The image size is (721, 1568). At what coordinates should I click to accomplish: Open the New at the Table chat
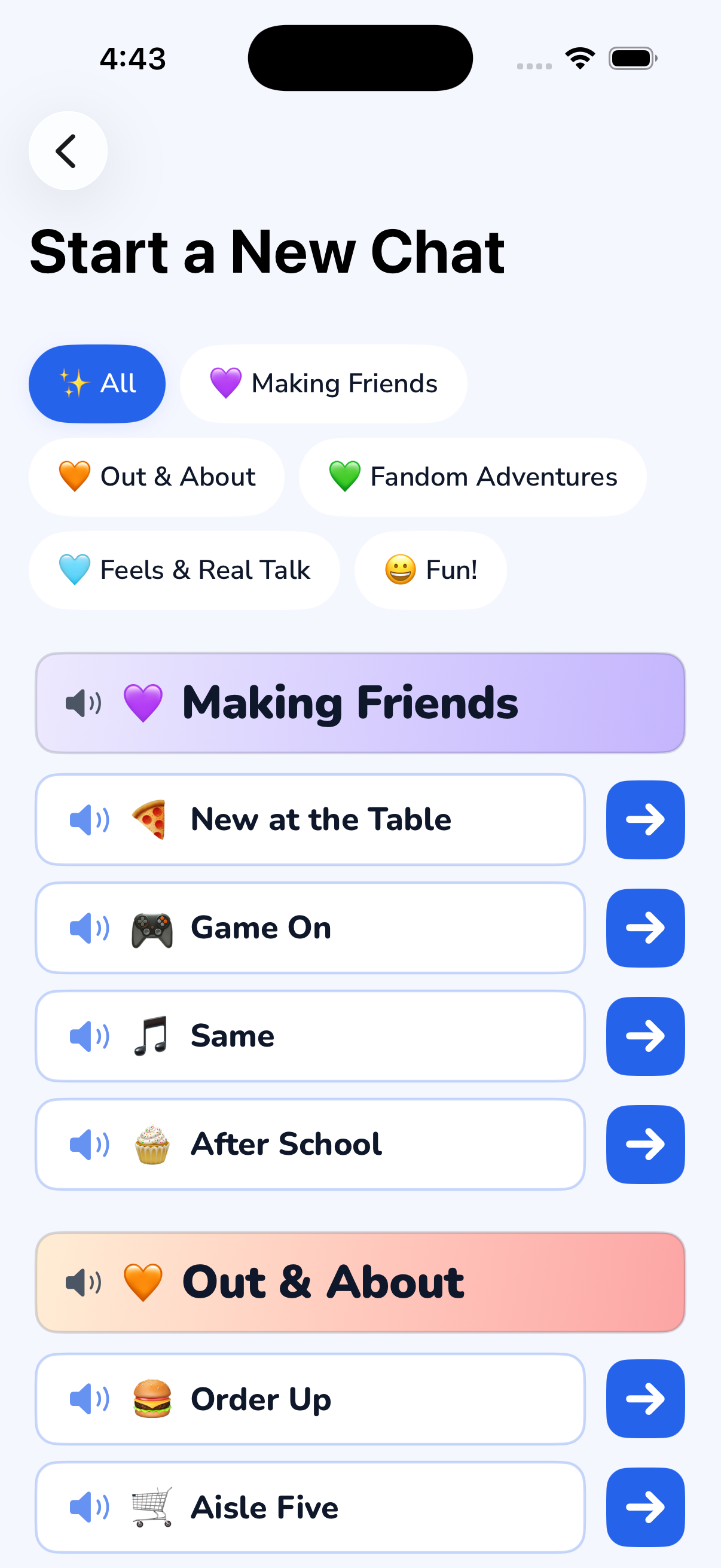tap(645, 819)
